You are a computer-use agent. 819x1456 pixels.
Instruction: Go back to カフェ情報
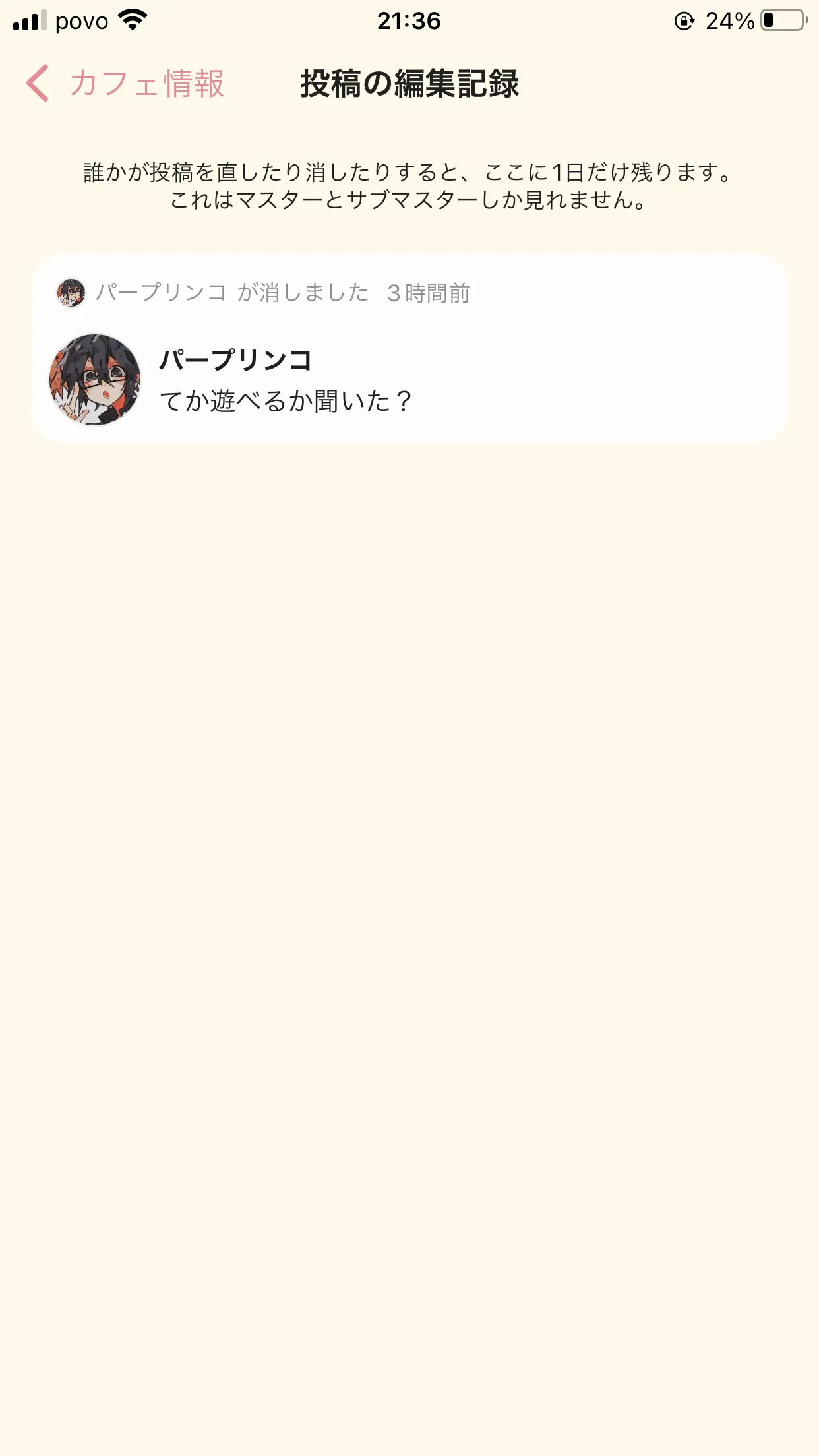pos(125,84)
